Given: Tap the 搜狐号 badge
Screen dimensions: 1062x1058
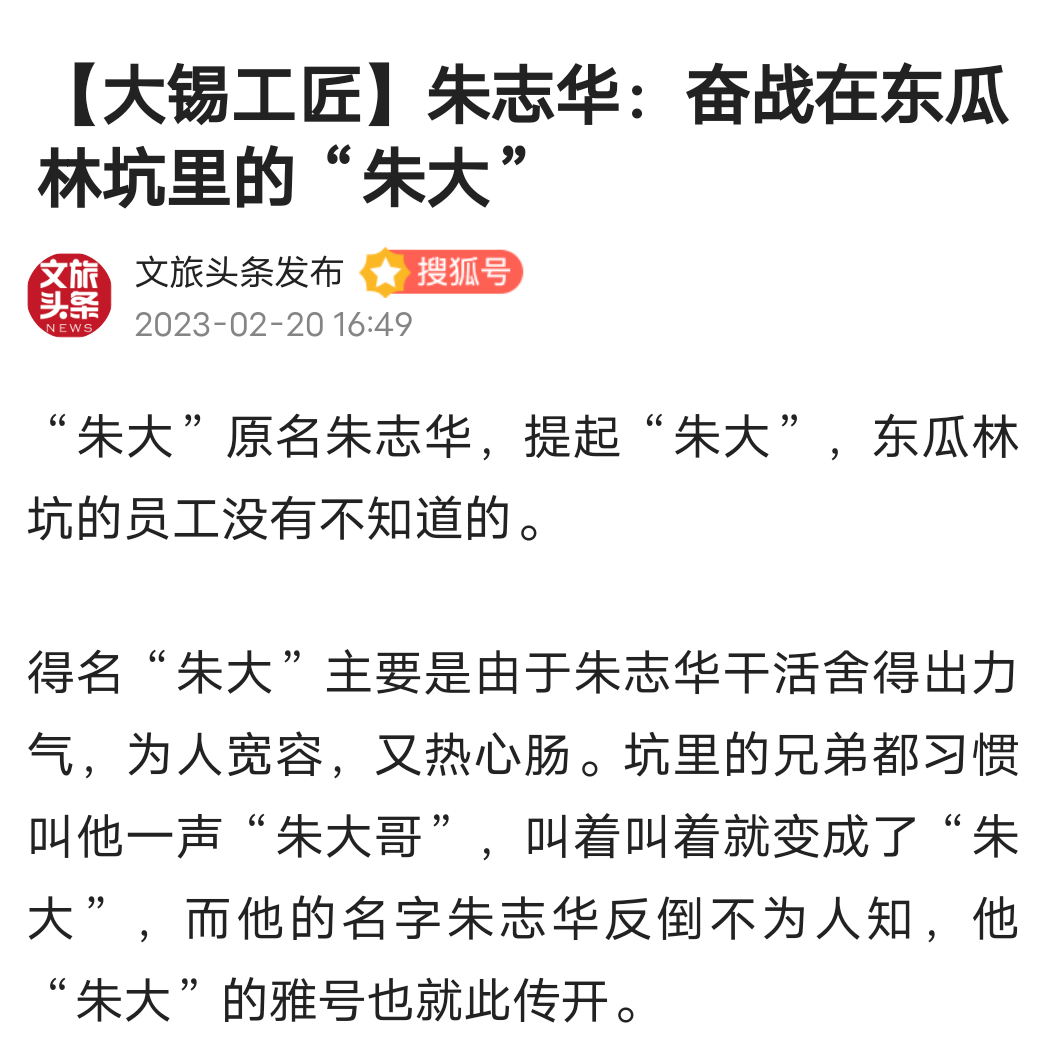Looking at the screenshot, I should tap(442, 272).
